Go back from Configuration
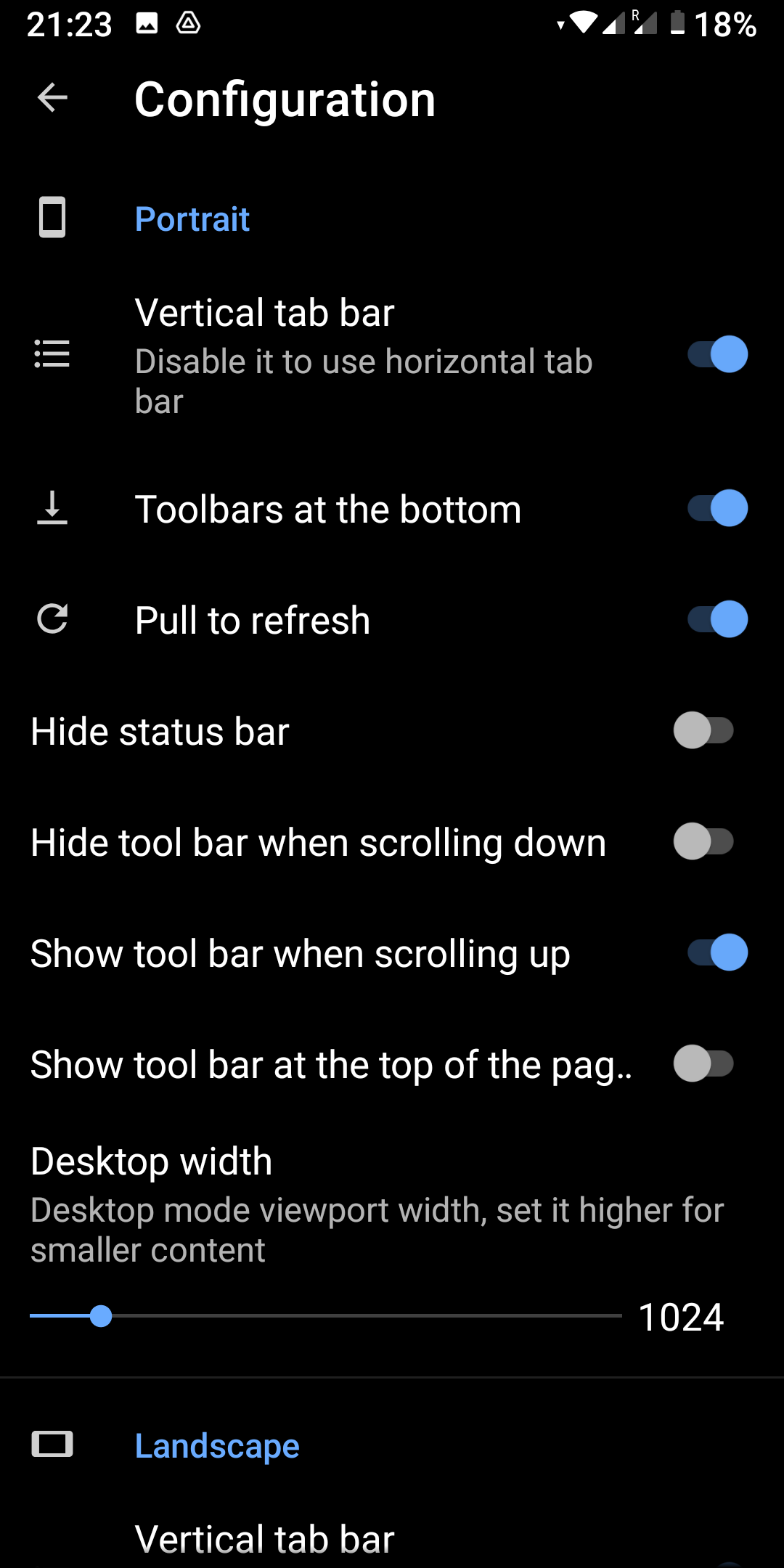The width and height of the screenshot is (784, 1568). (x=52, y=98)
